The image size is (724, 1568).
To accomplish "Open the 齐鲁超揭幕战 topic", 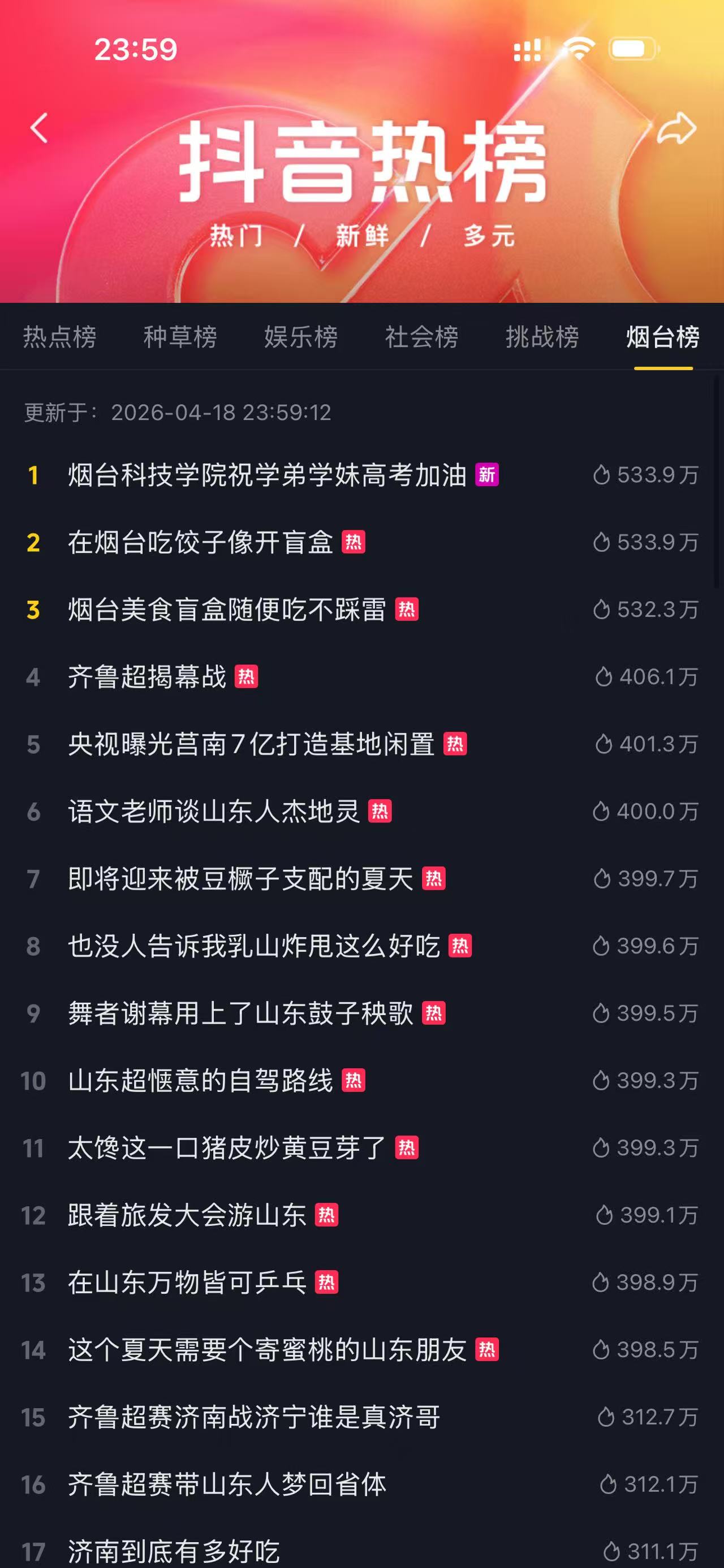I will pyautogui.click(x=146, y=677).
